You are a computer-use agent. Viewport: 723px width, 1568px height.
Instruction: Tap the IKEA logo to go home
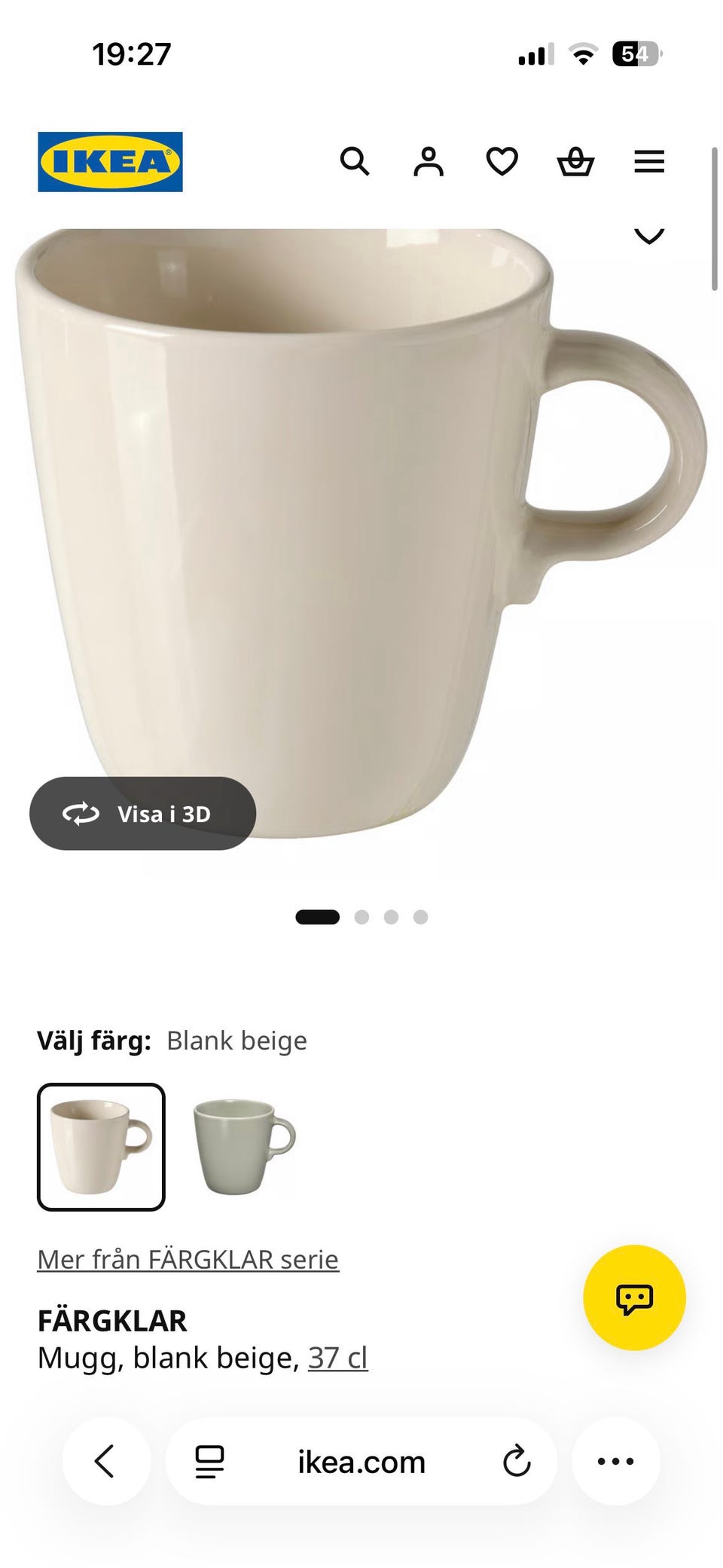click(110, 162)
